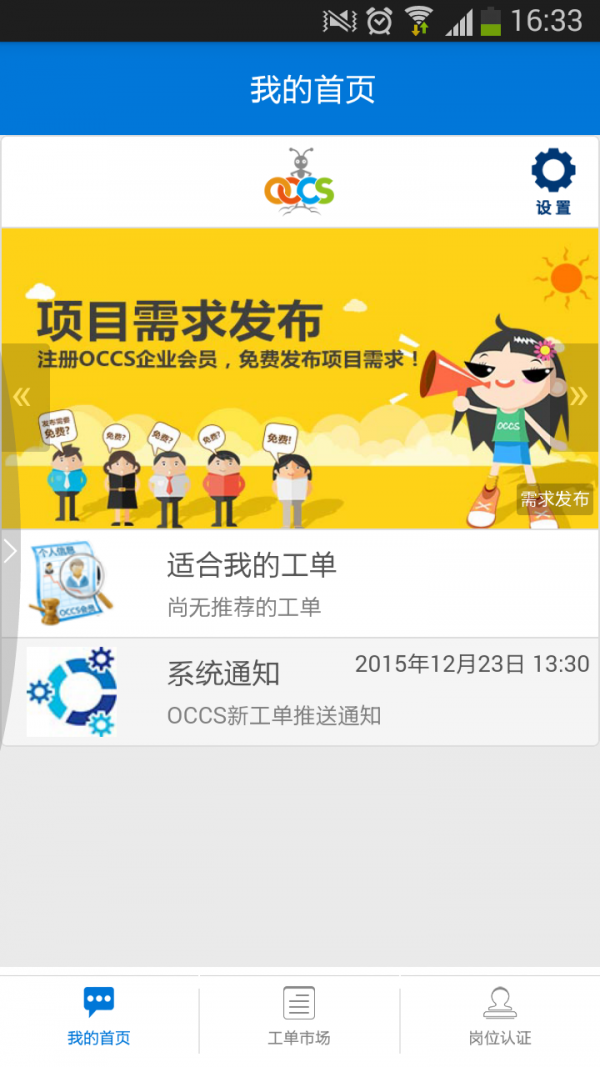The width and height of the screenshot is (600, 1067).
Task: Open the 设置 gear settings
Action: (553, 181)
